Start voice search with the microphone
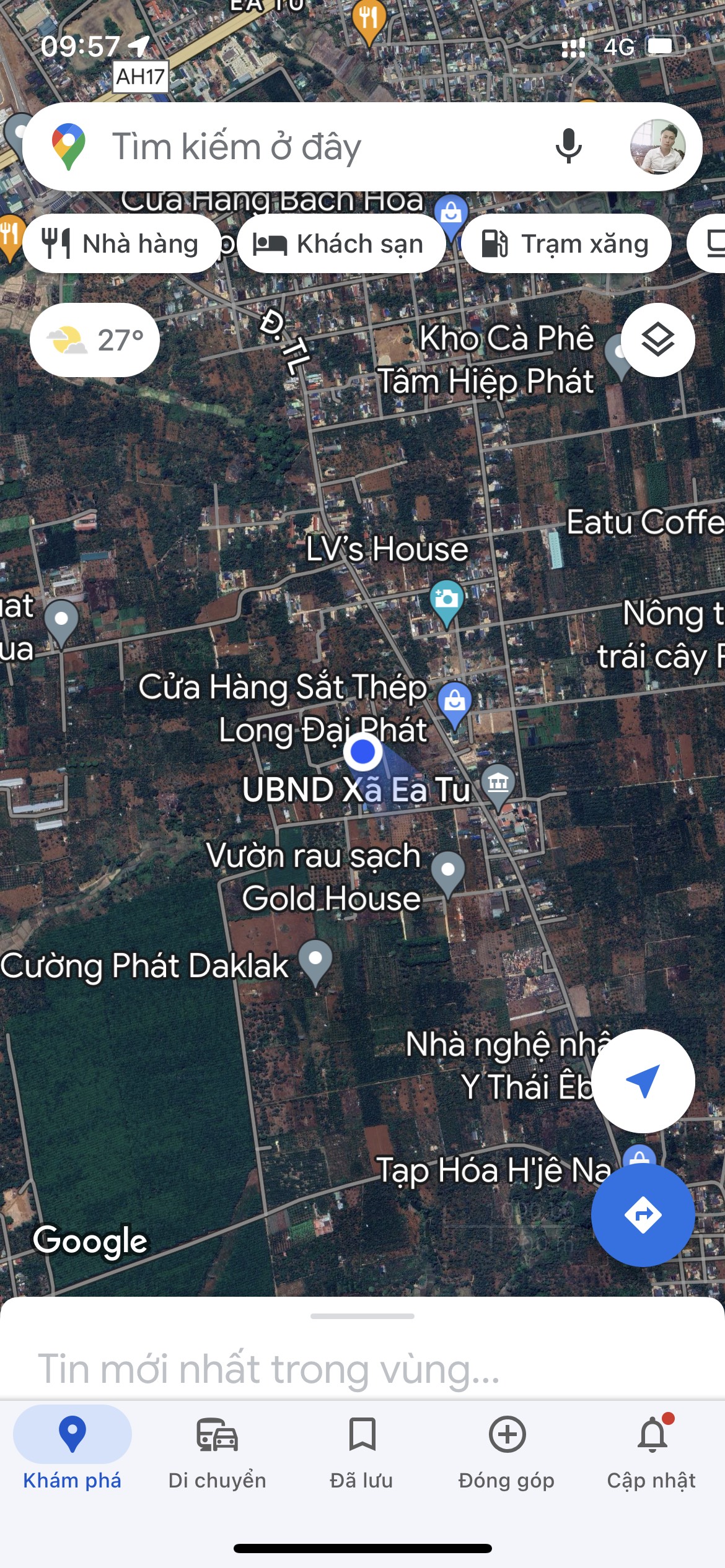725x1568 pixels. [568, 147]
